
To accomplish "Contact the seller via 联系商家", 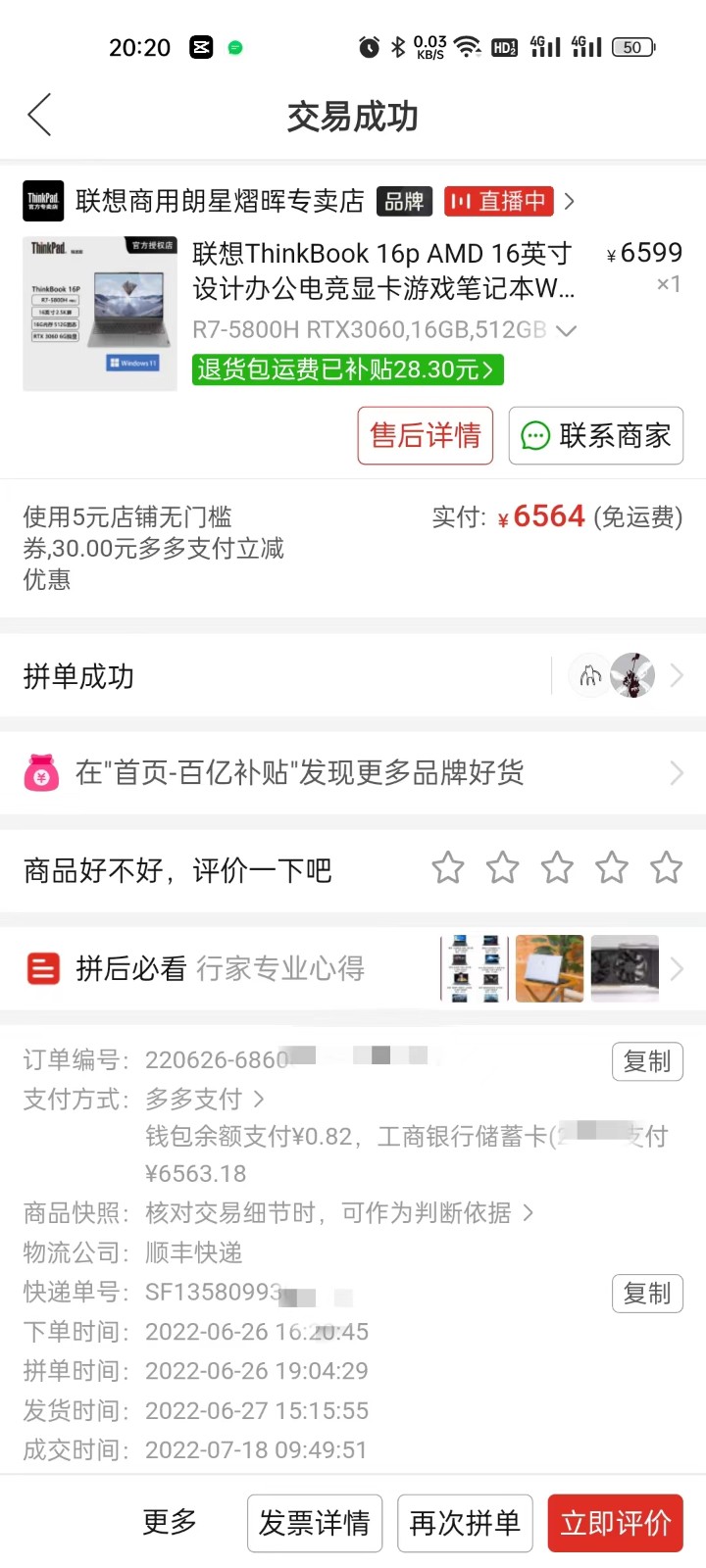I will tap(595, 435).
